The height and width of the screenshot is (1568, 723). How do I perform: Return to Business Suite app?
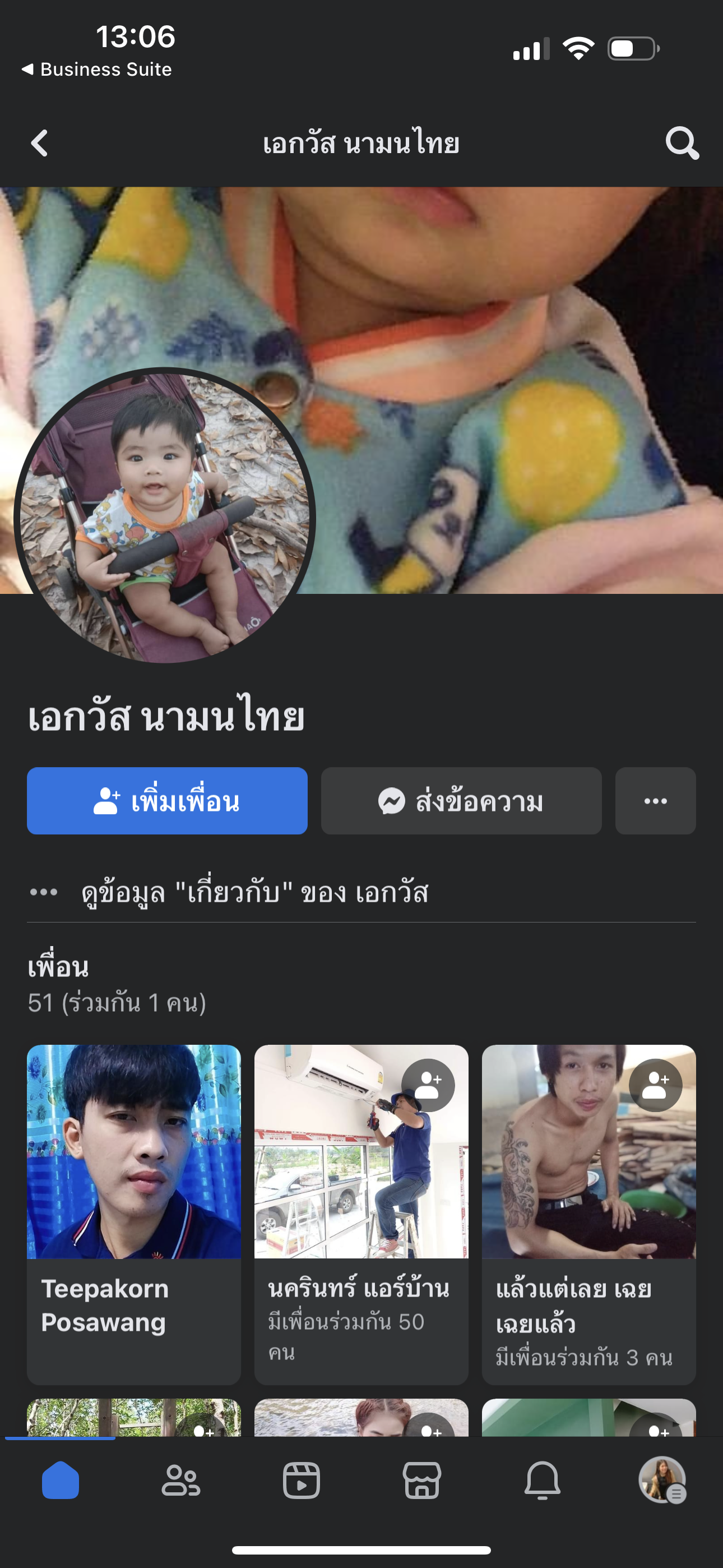pos(98,70)
